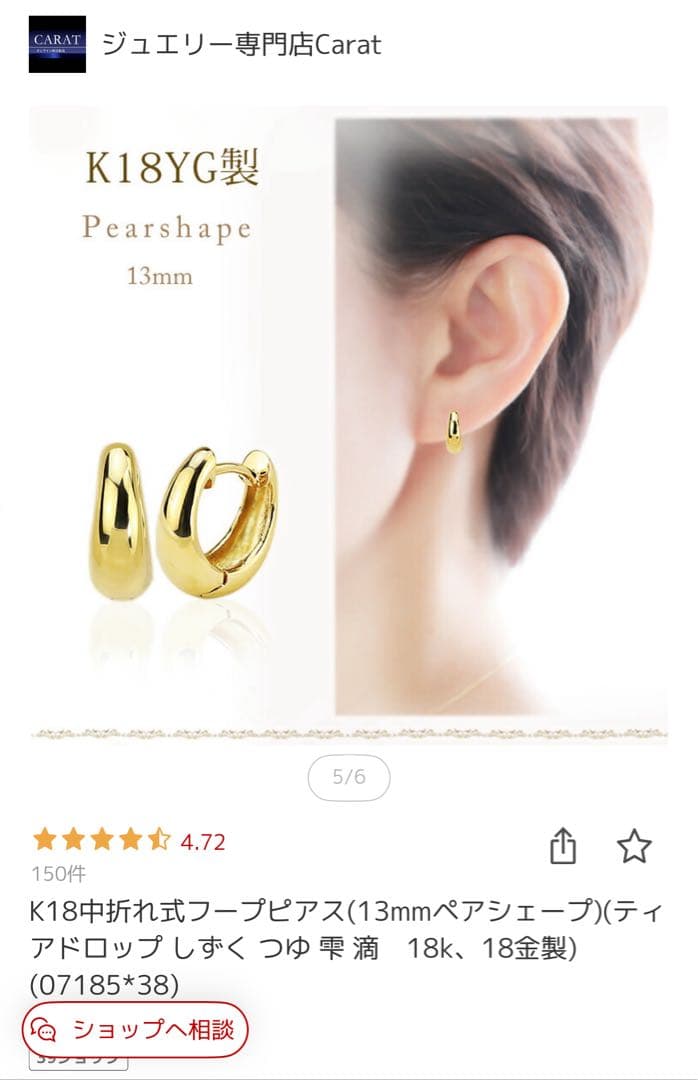This screenshot has height=1080, width=698.
Task: Open the K18YG earring product image
Action: [x=348, y=420]
